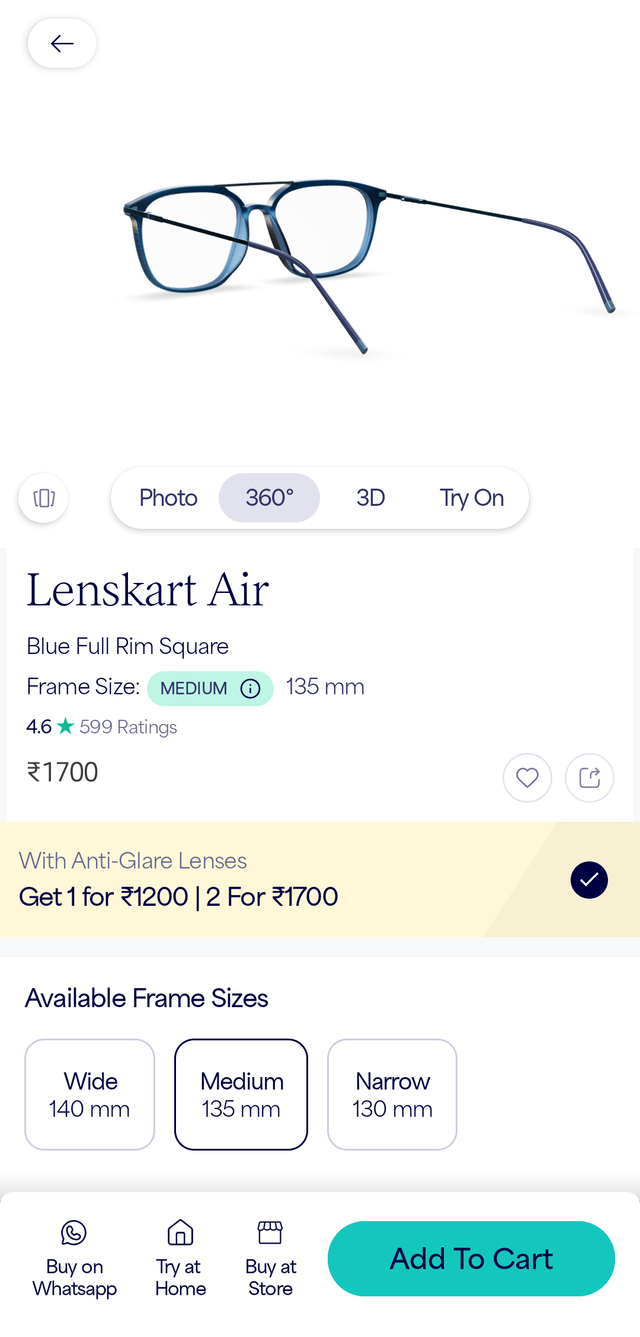The height and width of the screenshot is (1337, 640).
Task: Switch to the Photo view
Action: (x=168, y=497)
